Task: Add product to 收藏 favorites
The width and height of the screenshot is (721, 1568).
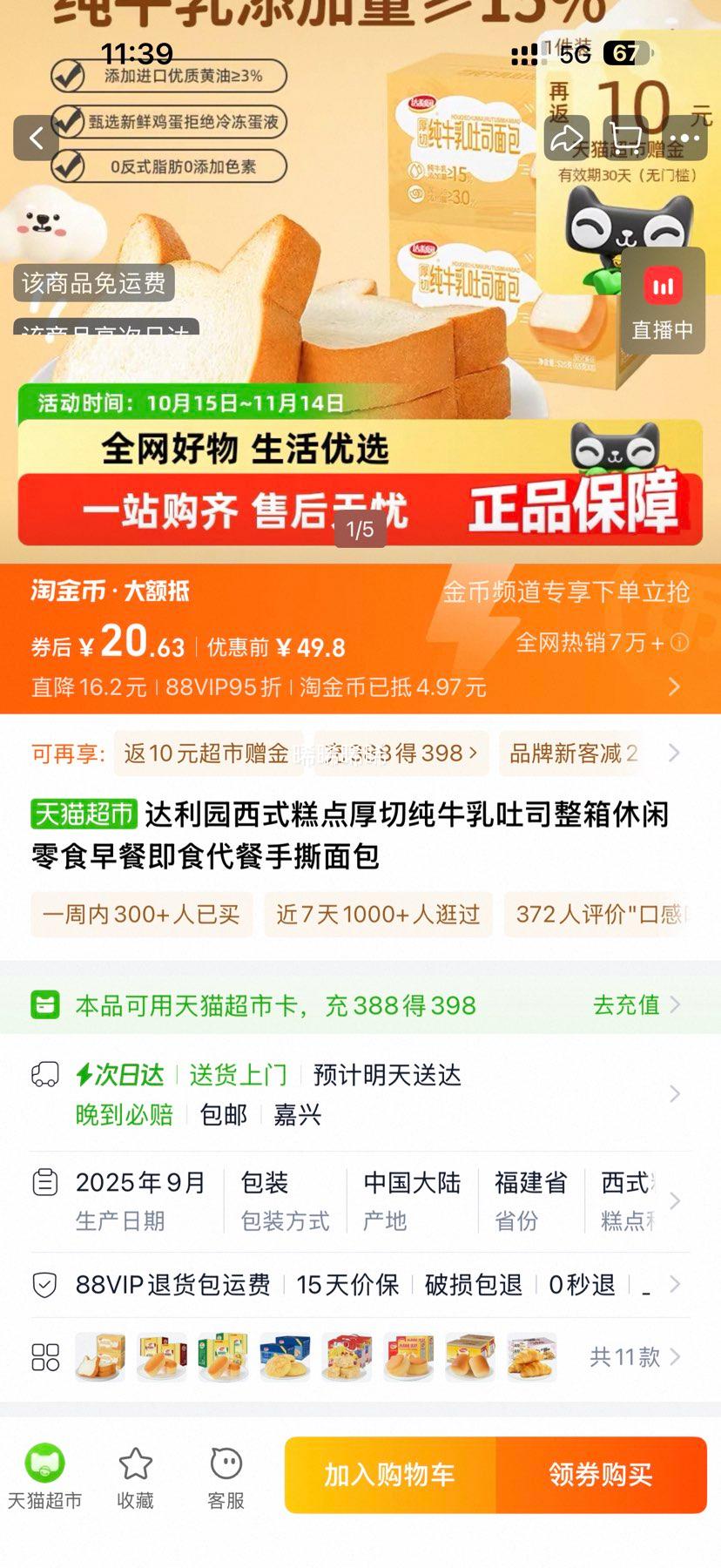Action: [x=135, y=1477]
